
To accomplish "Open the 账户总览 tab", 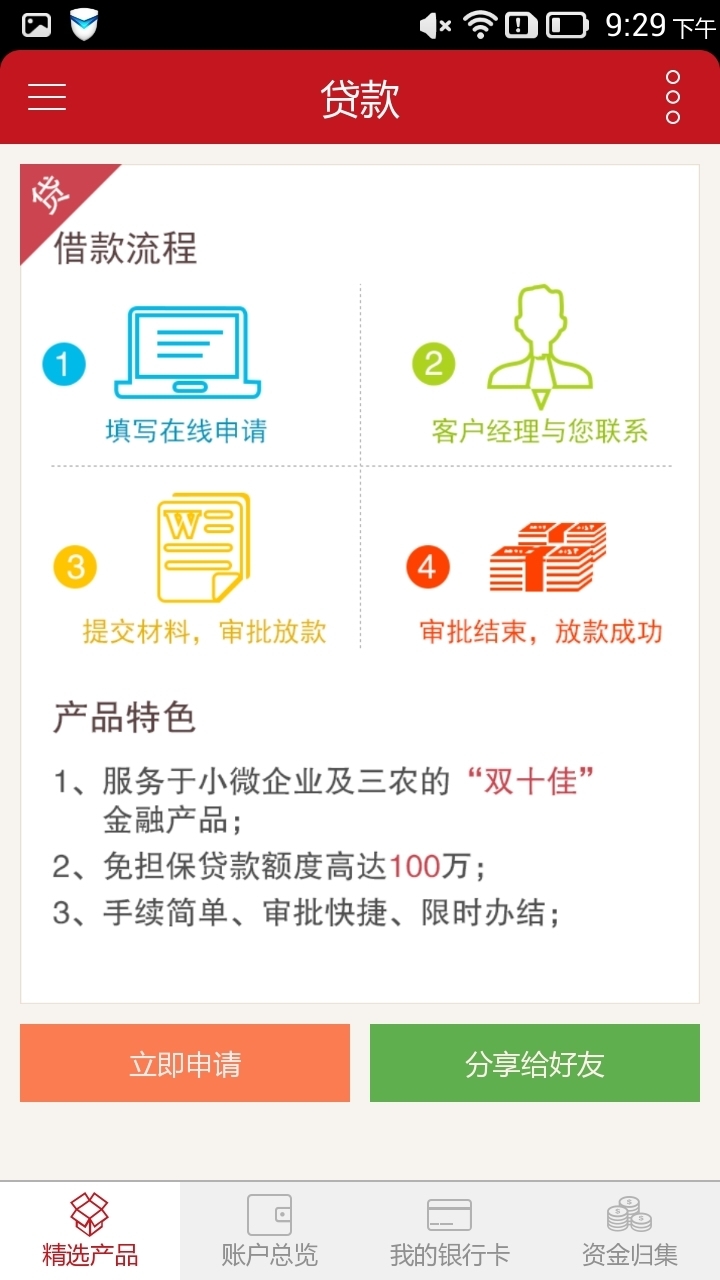I will 270,1231.
